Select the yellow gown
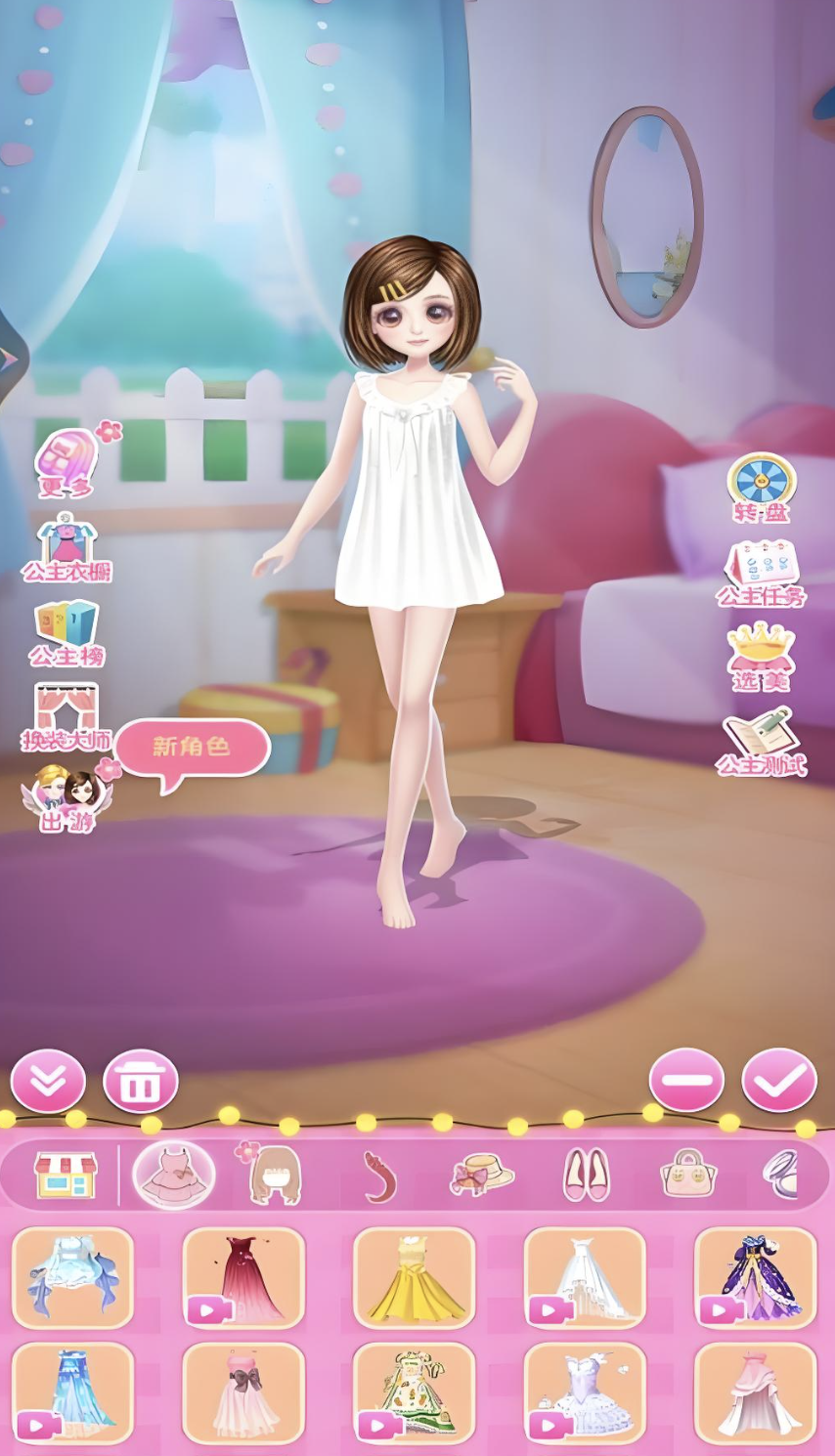The width and height of the screenshot is (835, 1456). click(414, 1278)
